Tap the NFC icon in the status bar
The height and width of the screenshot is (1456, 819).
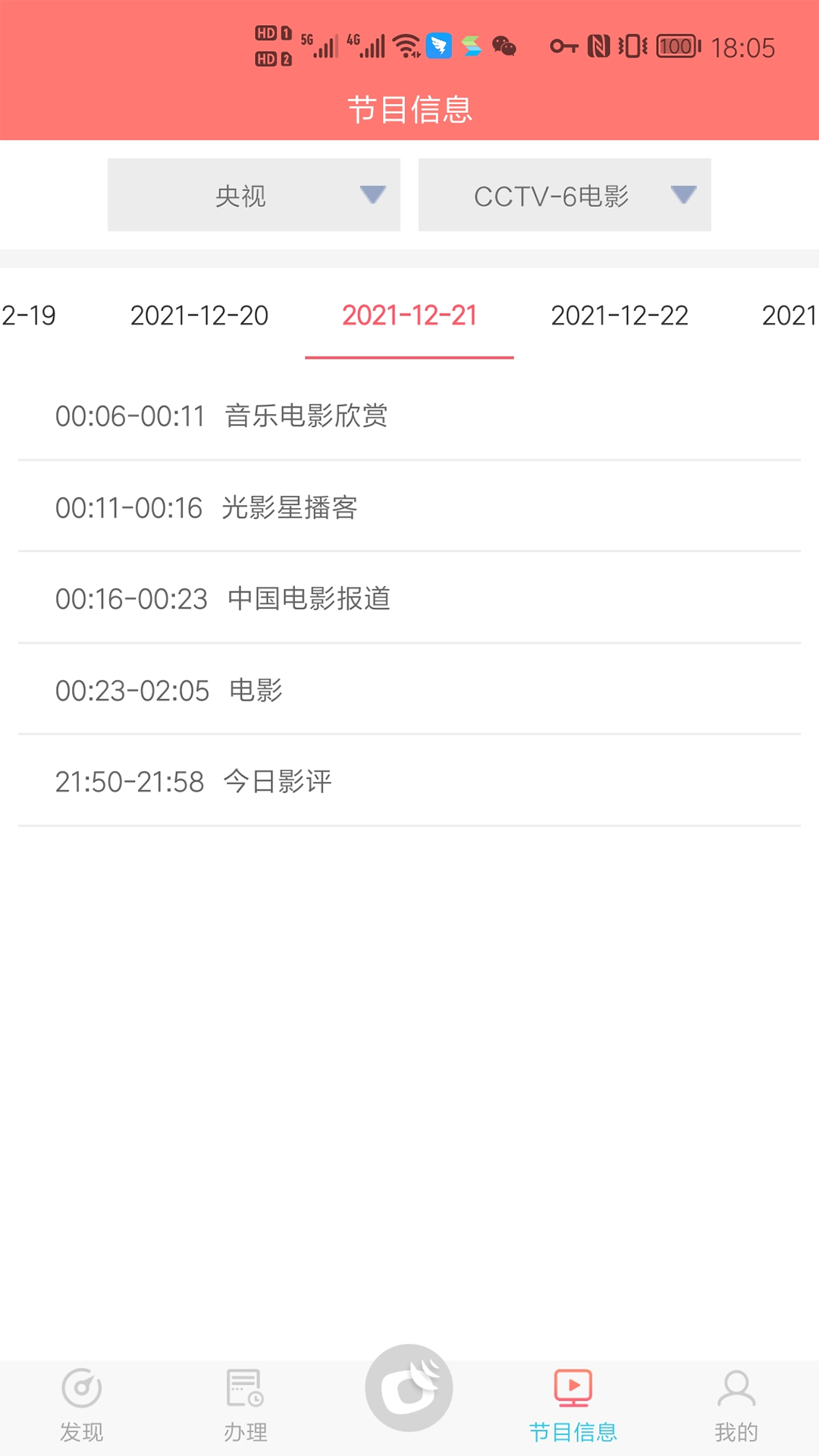click(598, 47)
